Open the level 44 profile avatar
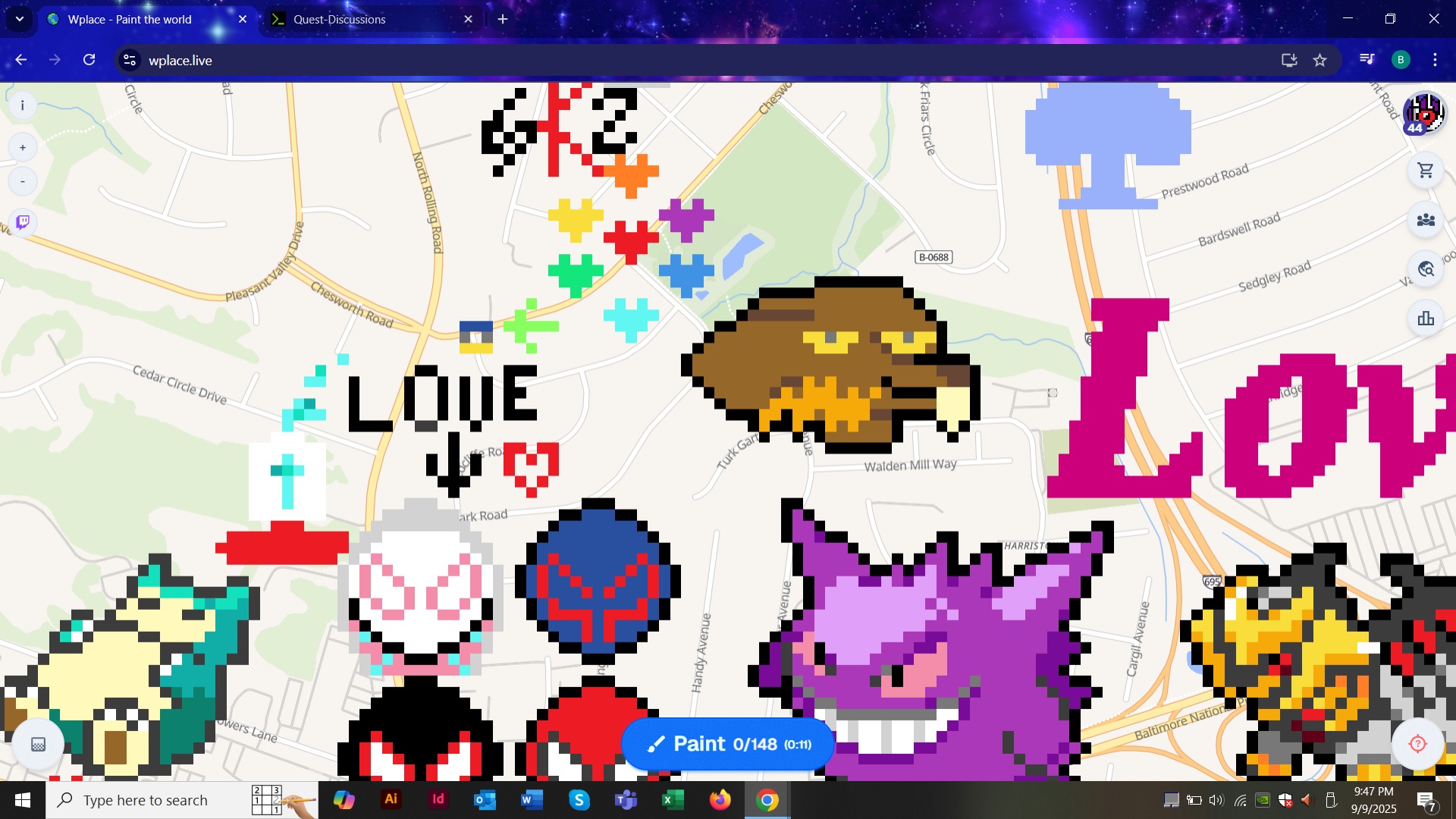Viewport: 1456px width, 819px height. [x=1425, y=114]
